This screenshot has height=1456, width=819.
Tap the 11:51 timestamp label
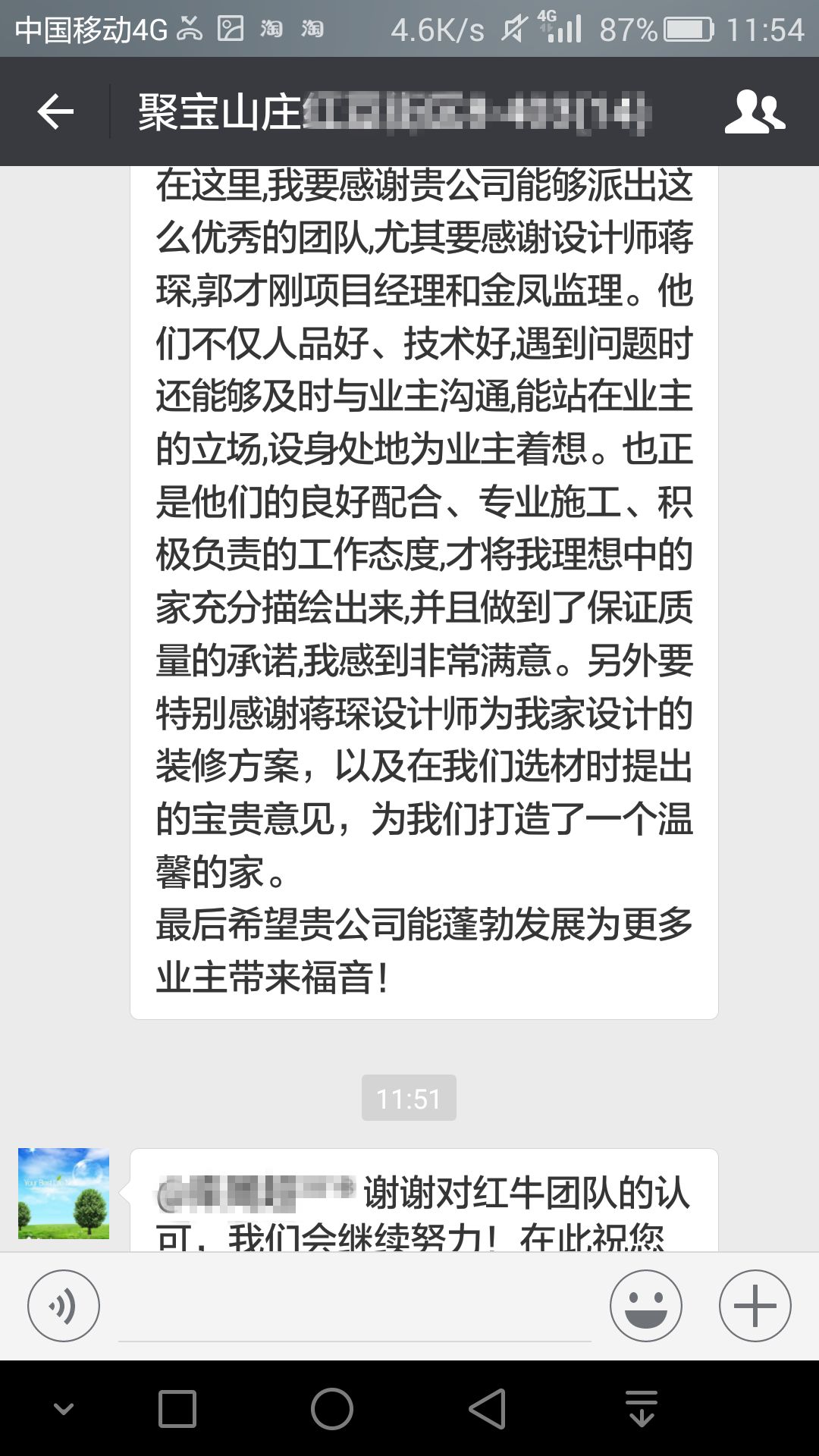408,1096
